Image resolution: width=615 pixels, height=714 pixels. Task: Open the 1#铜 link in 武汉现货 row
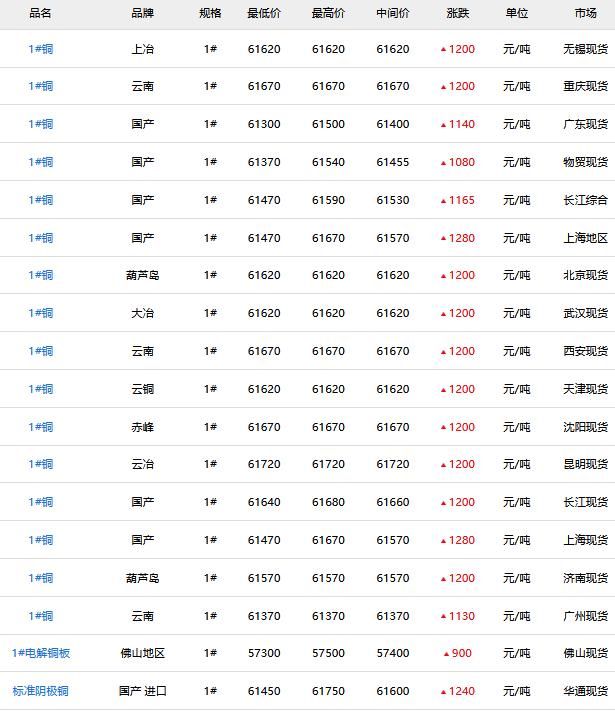coord(41,313)
